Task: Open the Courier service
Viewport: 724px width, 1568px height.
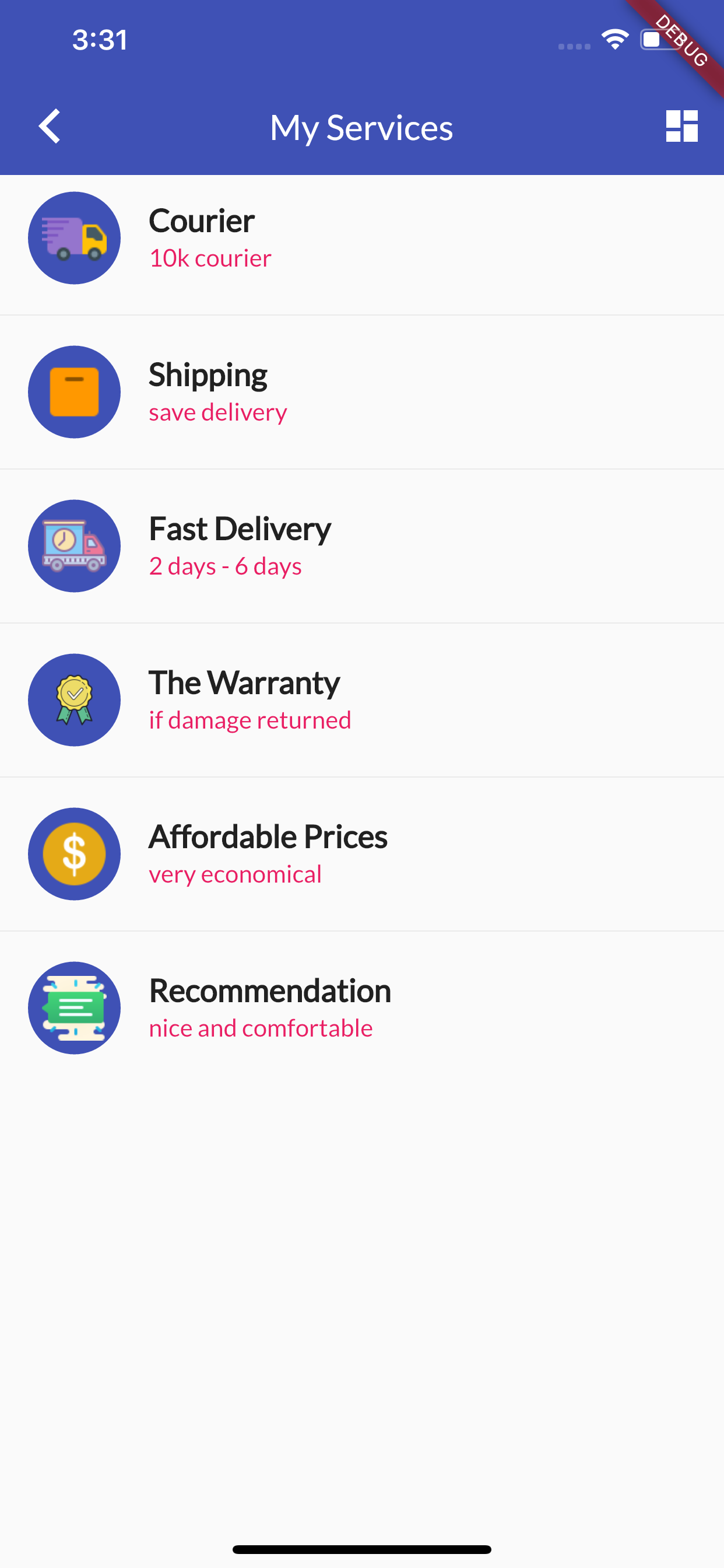Action: [361, 239]
